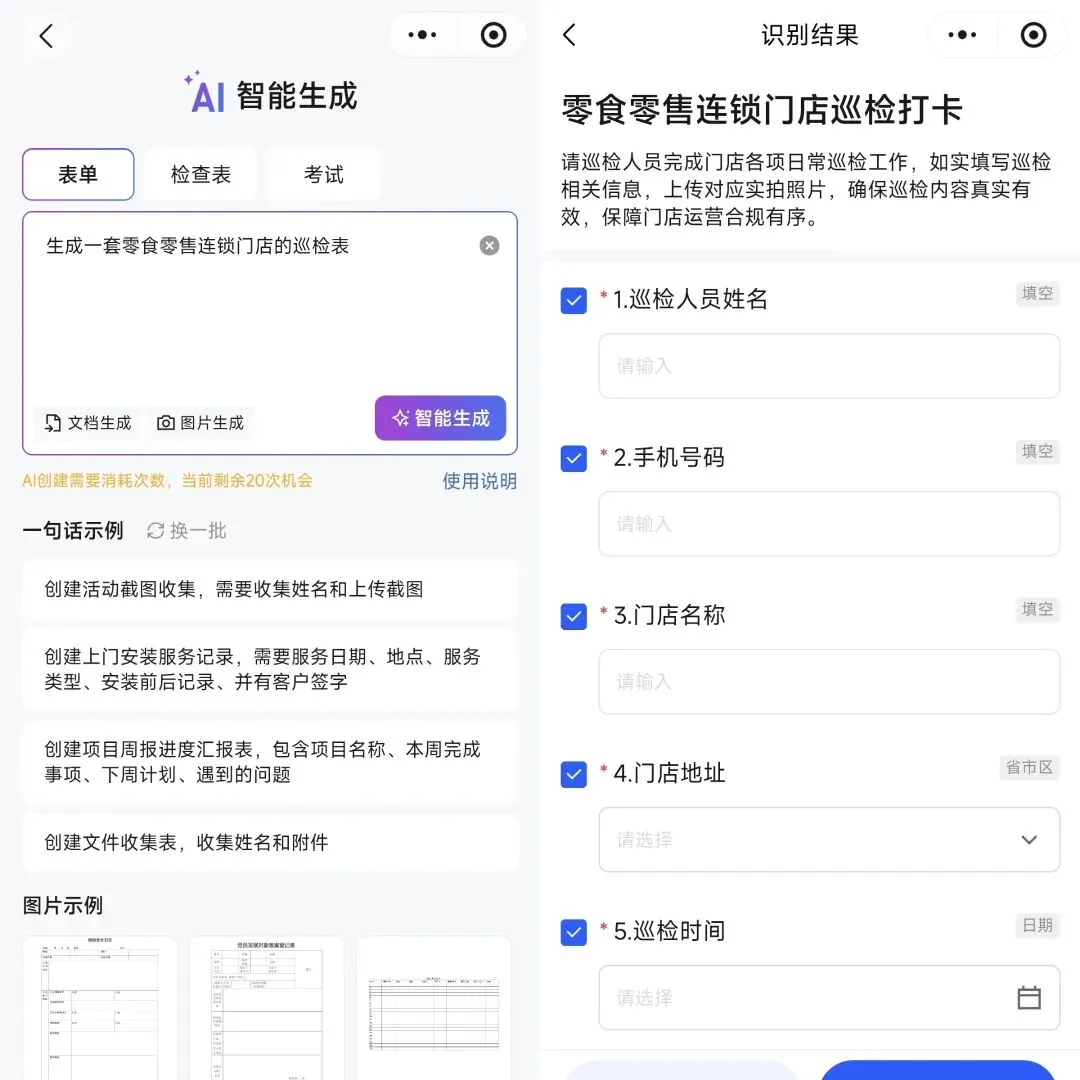Select the 创建项目周报进度汇报表 example

269,762
